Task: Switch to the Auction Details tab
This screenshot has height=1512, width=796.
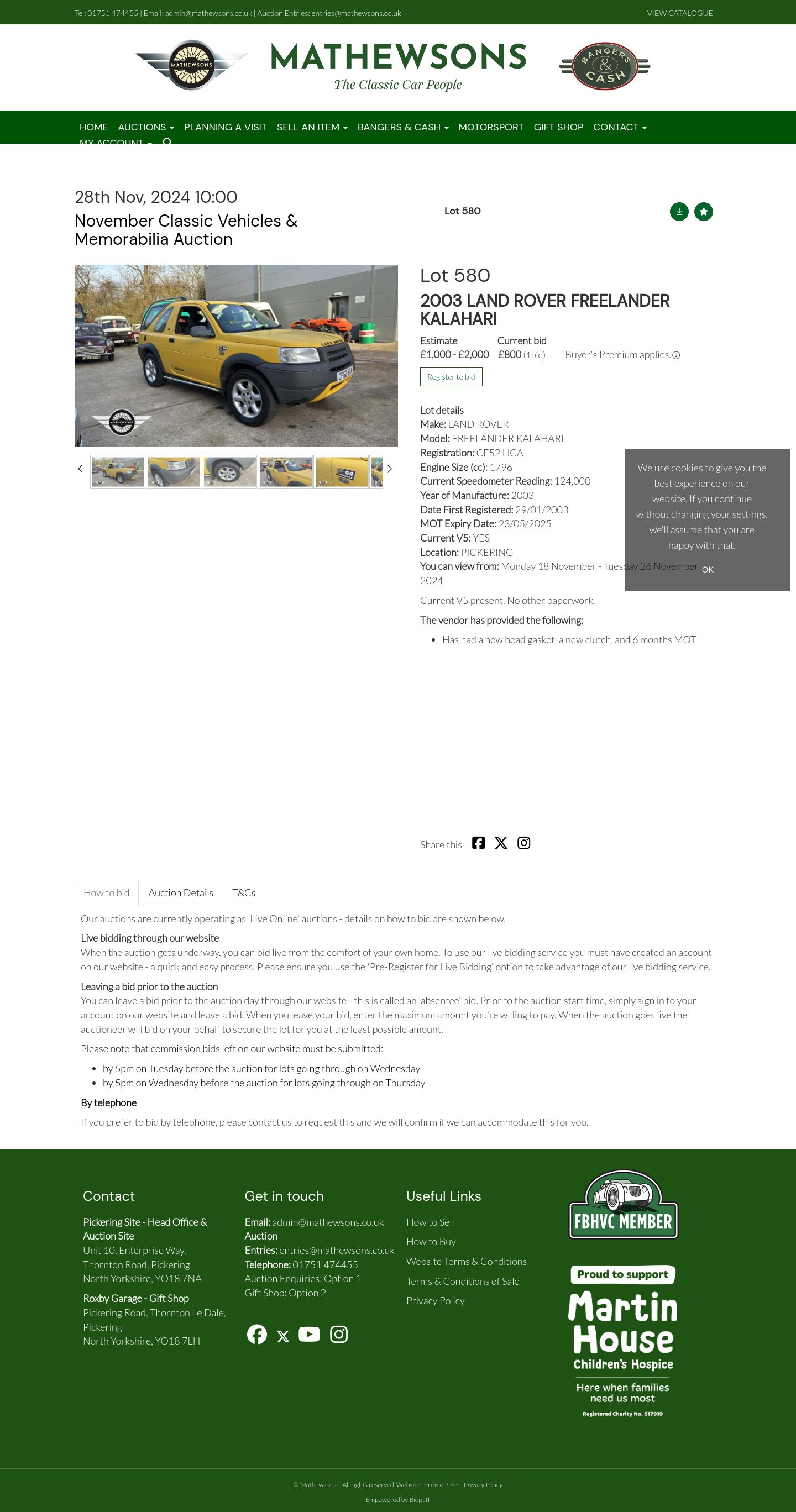Action: [181, 893]
